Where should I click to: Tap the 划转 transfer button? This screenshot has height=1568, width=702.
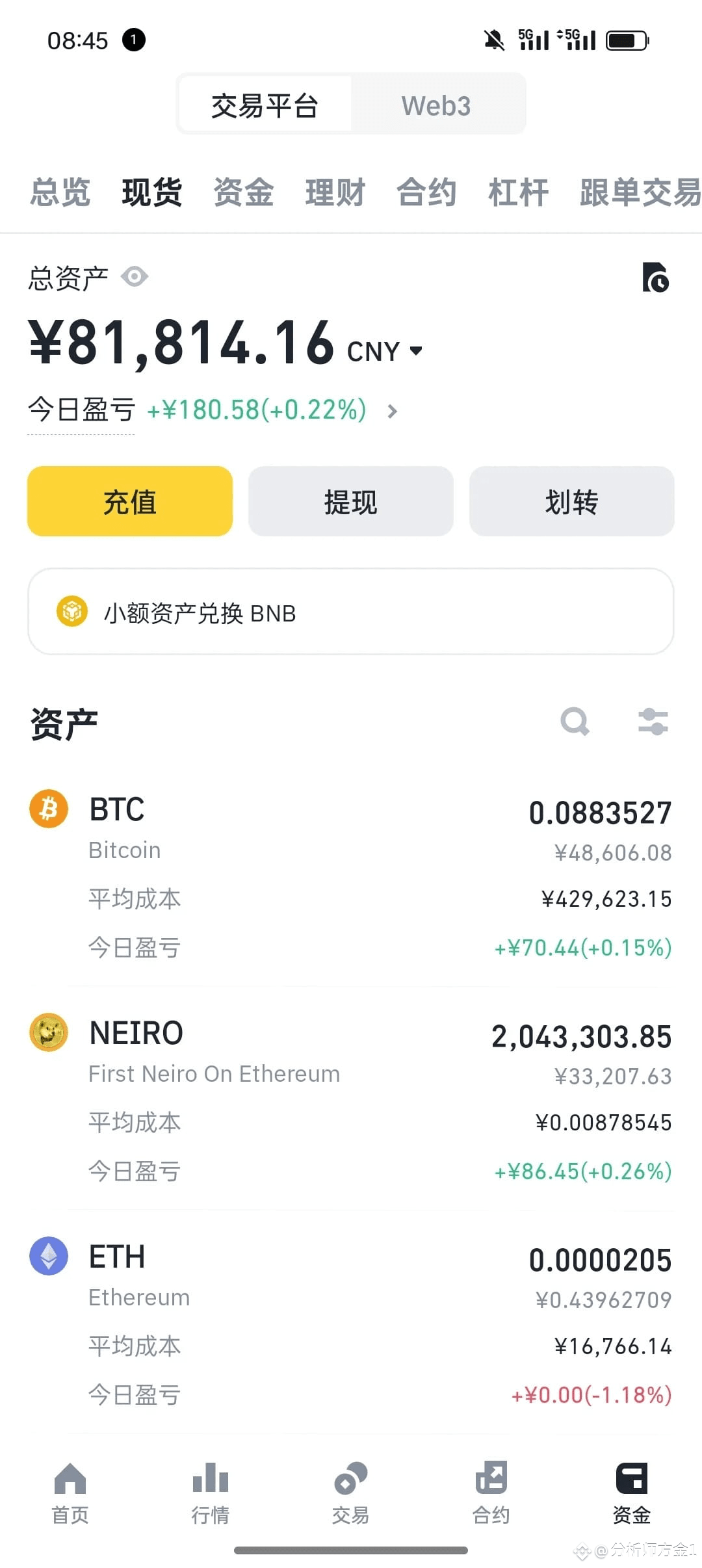coord(572,501)
